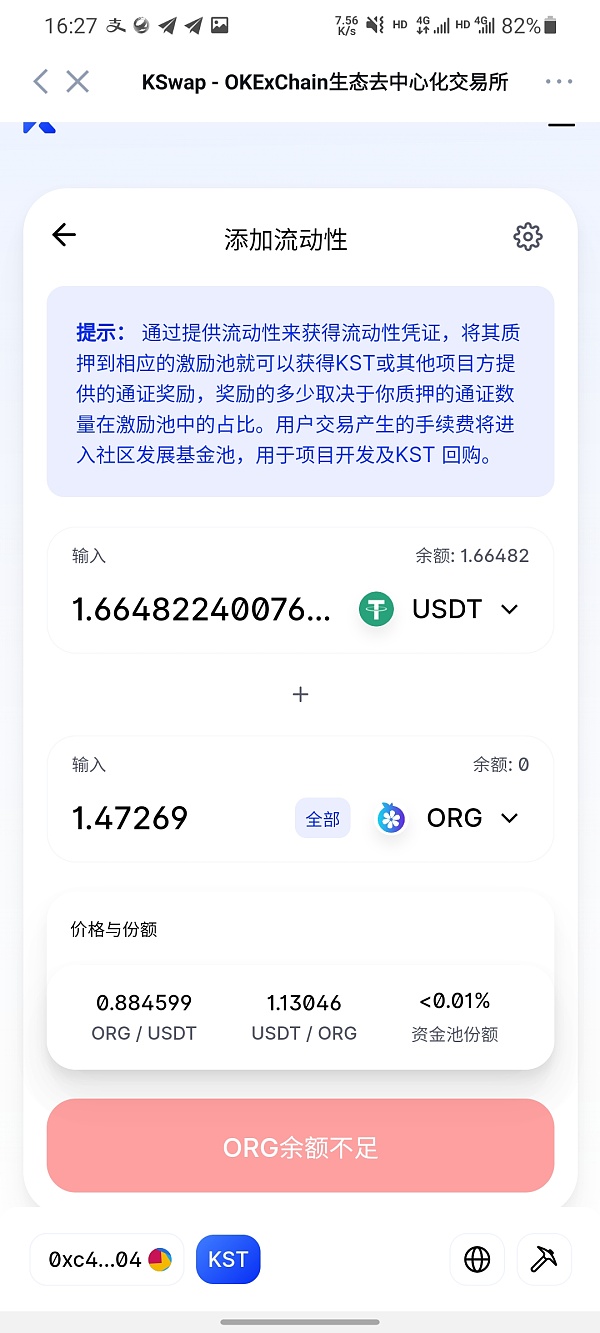
Task: Open the KST token button
Action: 228,1259
